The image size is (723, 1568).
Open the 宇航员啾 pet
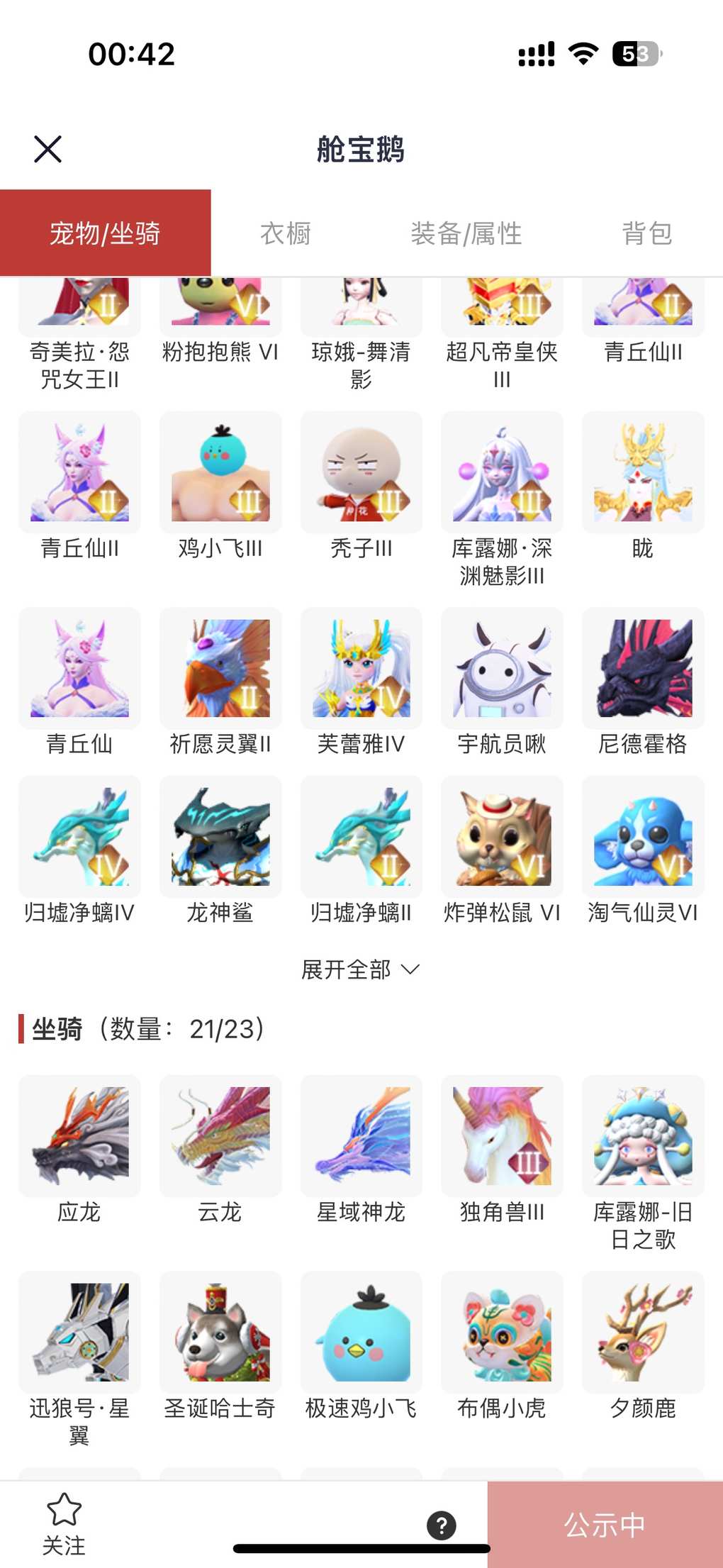point(502,669)
